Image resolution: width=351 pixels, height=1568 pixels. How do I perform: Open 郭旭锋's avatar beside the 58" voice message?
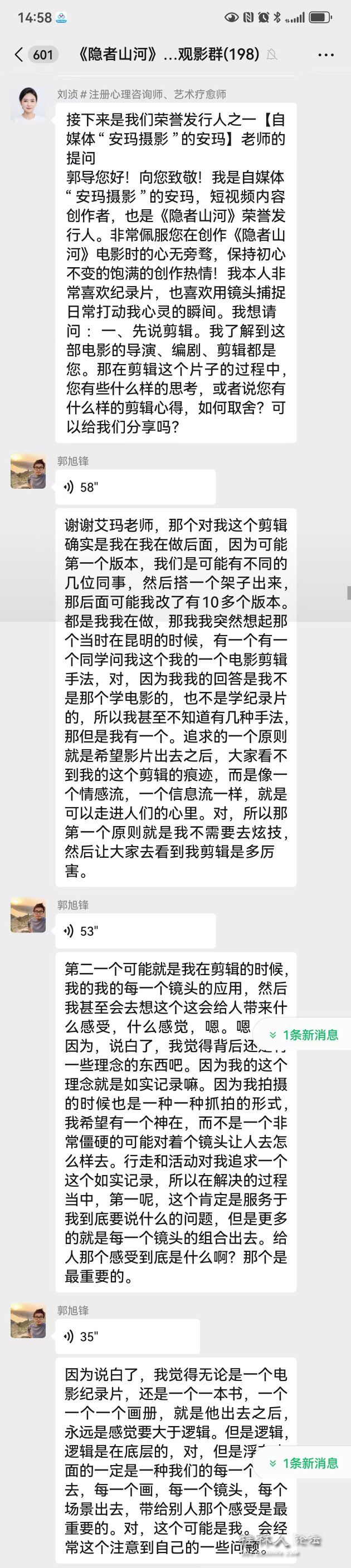[28, 470]
